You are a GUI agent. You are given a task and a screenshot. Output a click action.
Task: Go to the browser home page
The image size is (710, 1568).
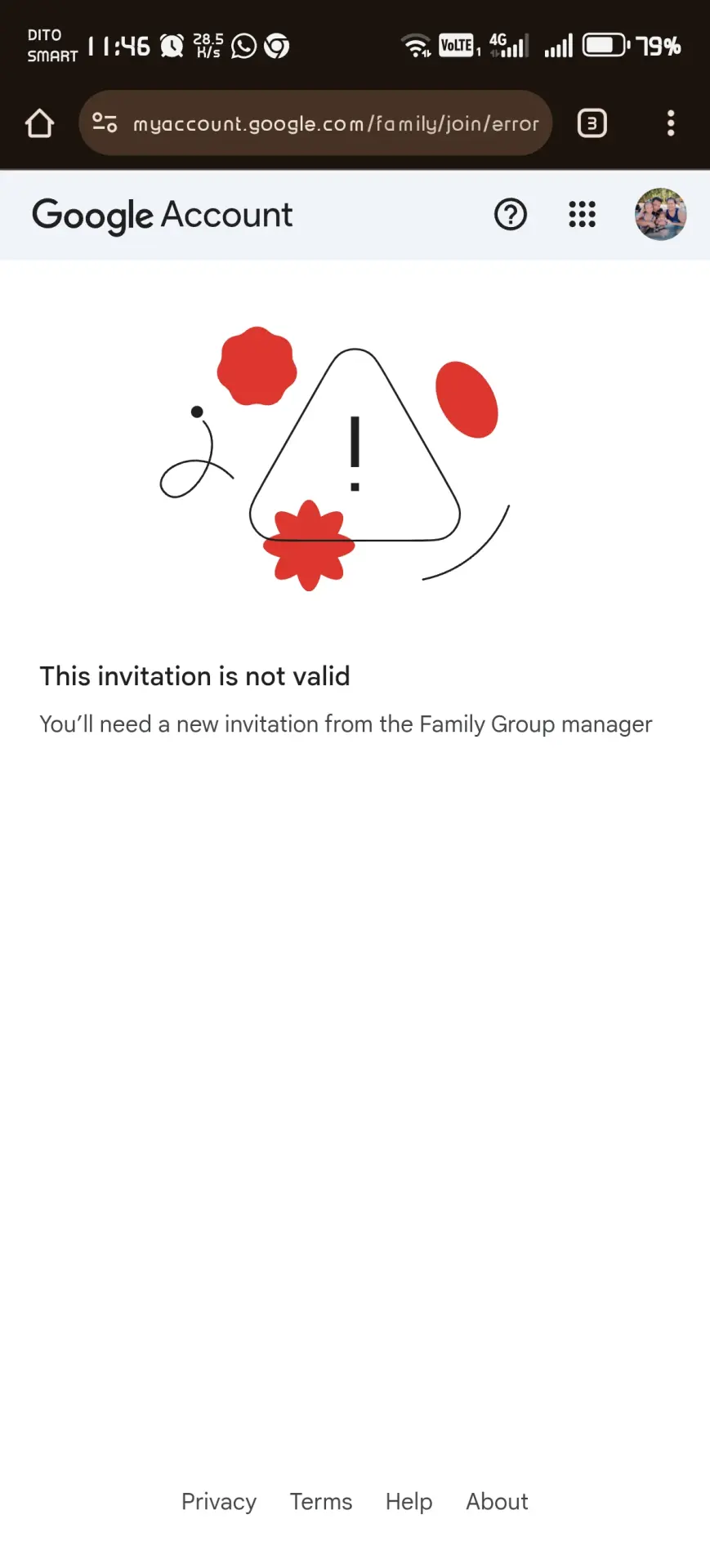39,123
